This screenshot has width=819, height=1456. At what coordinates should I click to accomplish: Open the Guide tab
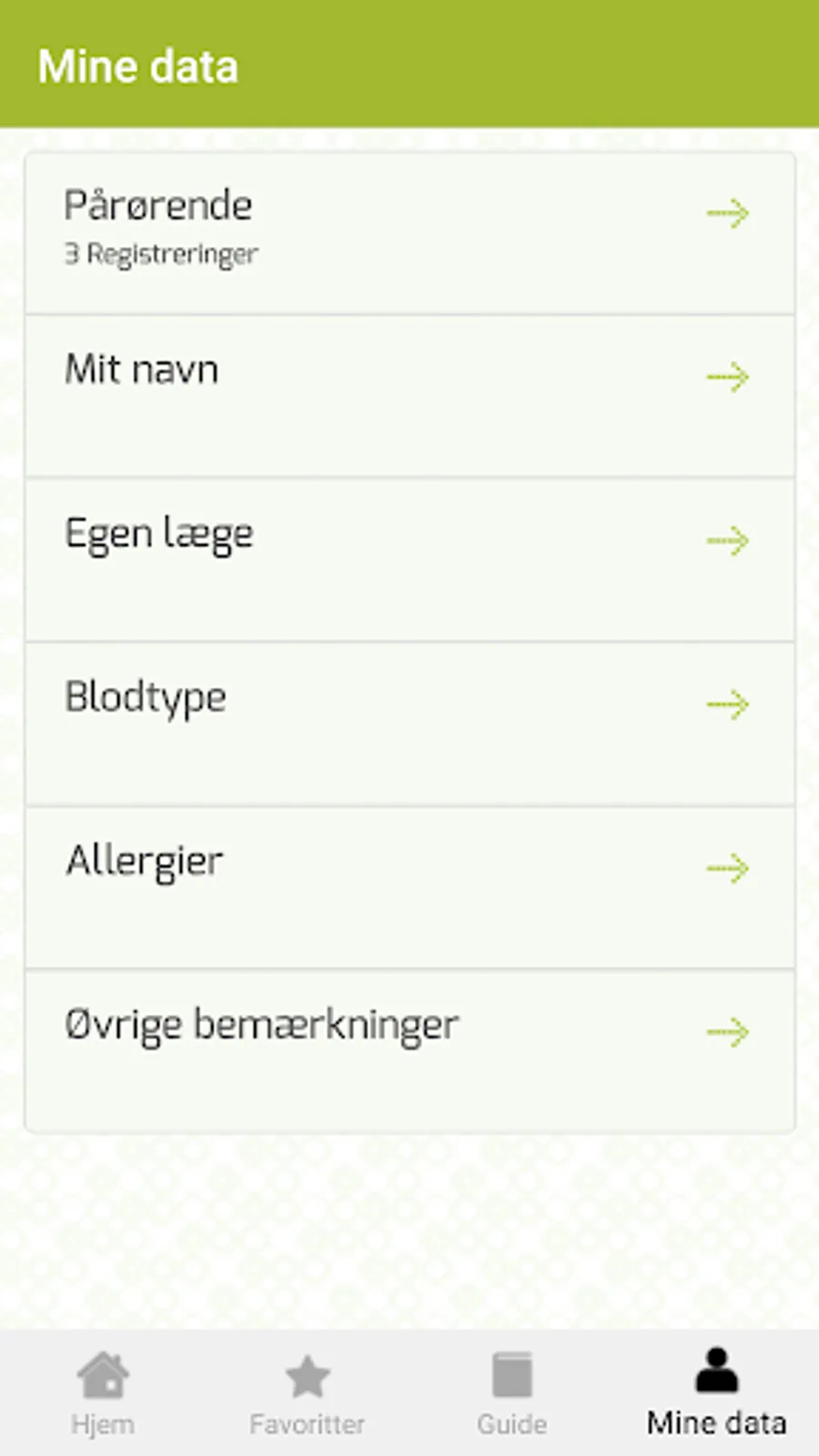[x=512, y=1392]
